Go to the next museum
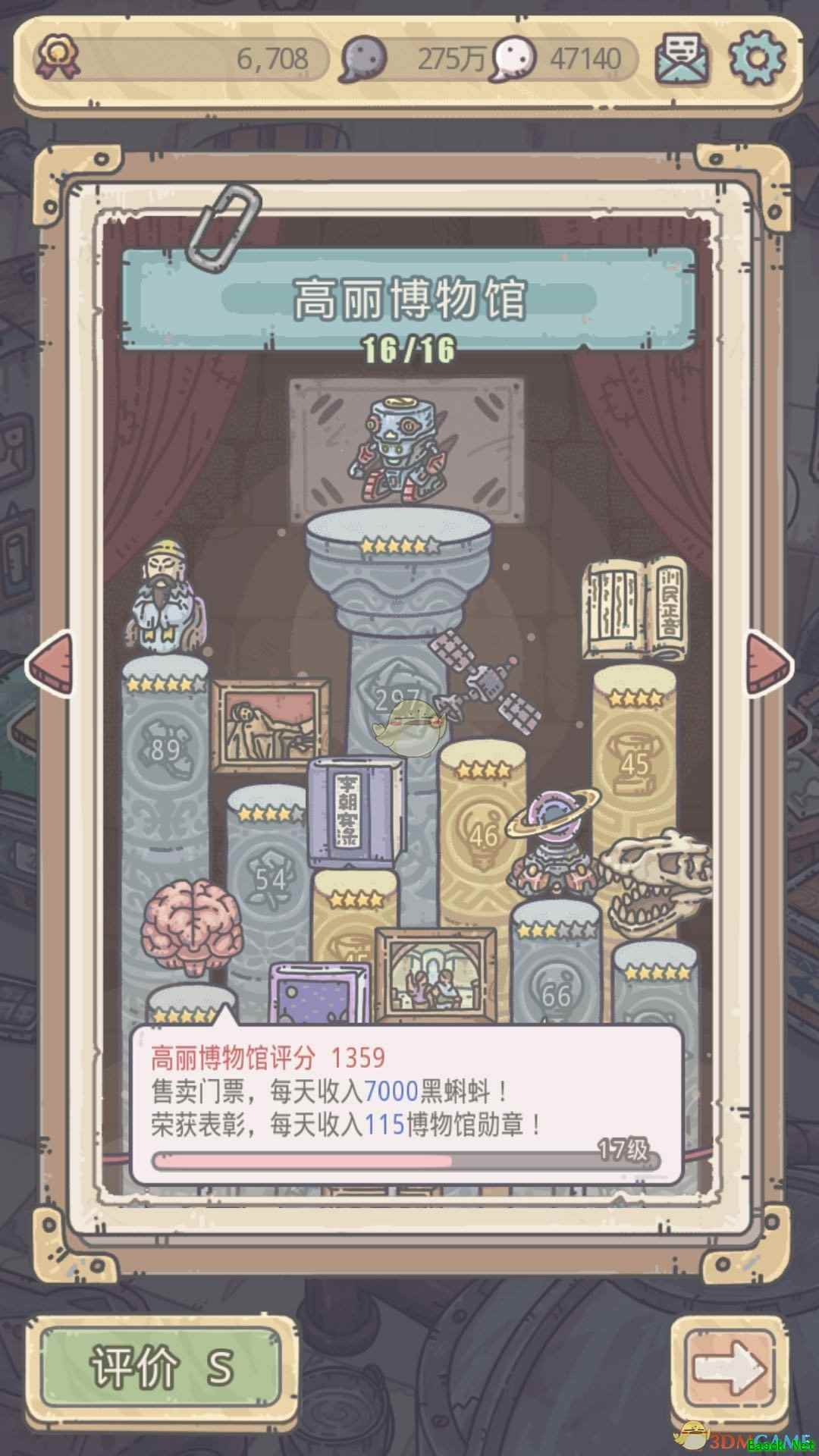 pos(769,664)
